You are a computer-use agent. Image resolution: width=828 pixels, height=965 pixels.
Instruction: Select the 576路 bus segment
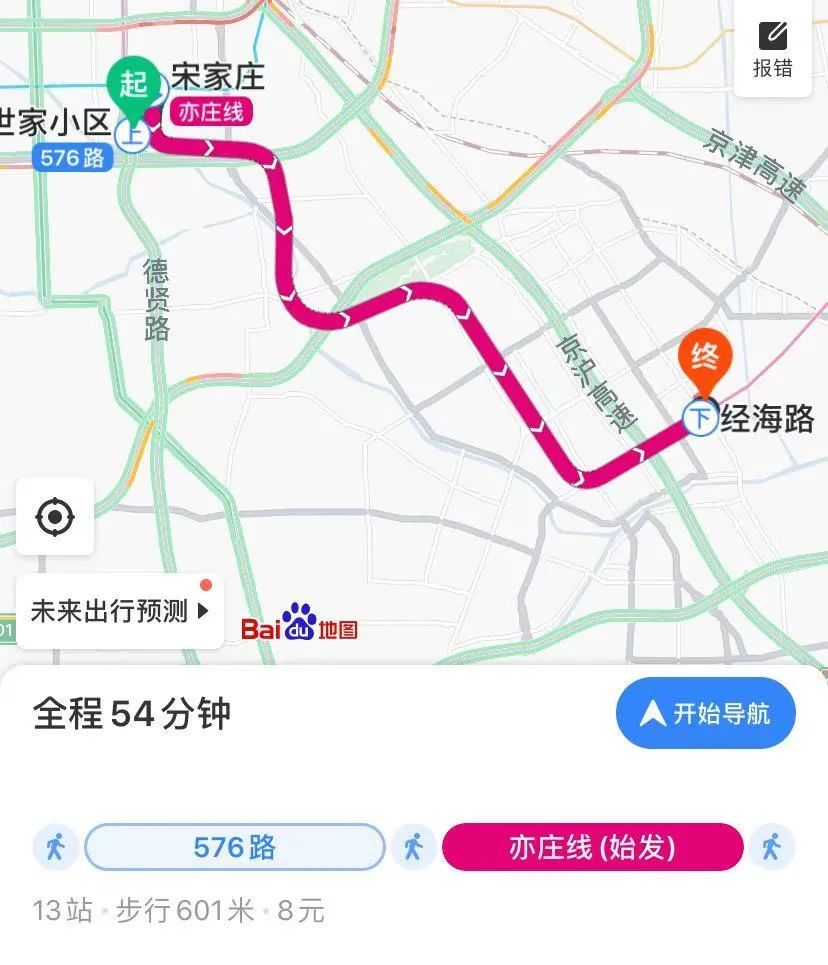(234, 848)
